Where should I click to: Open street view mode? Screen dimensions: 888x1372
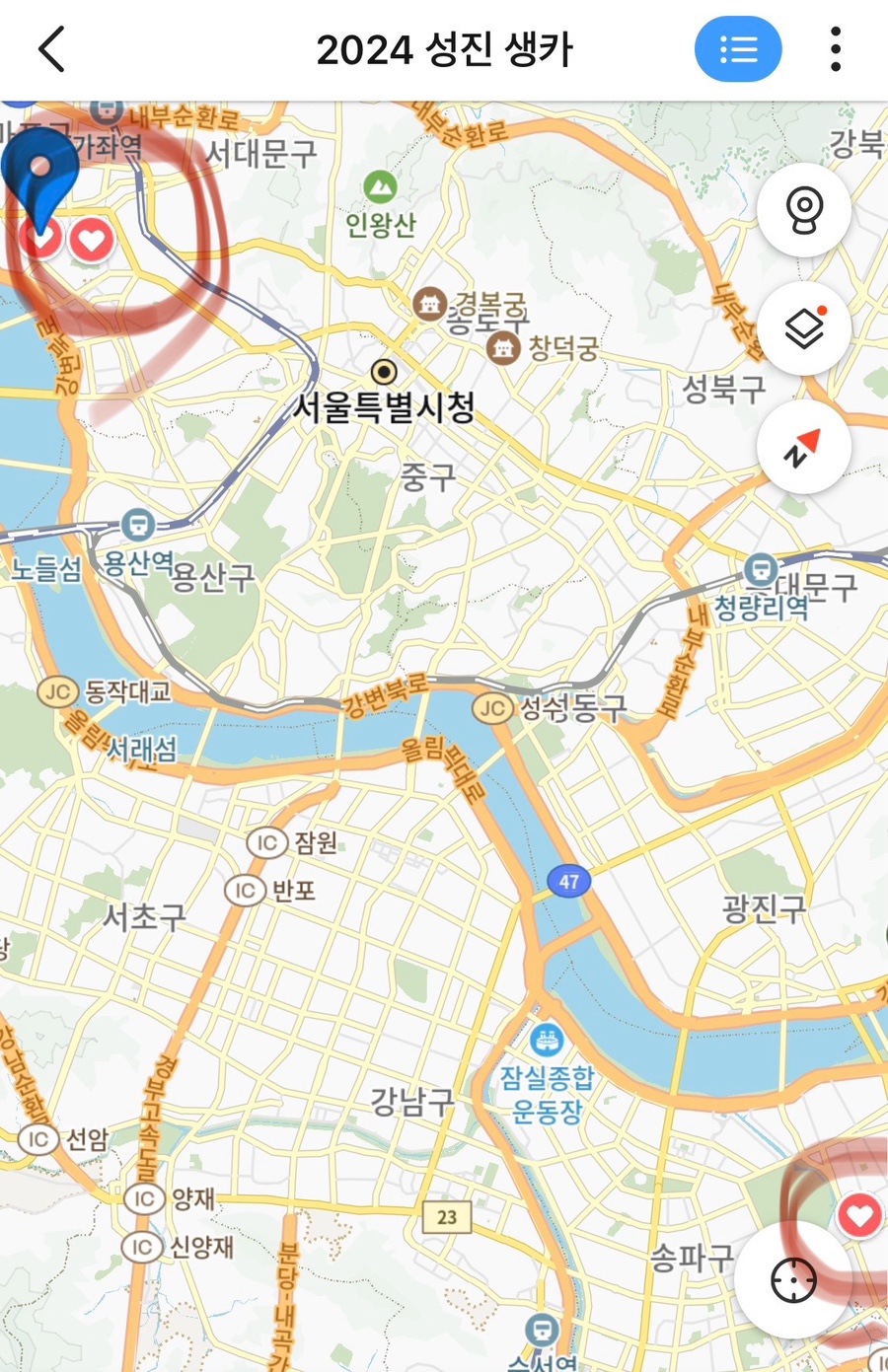[x=804, y=210]
